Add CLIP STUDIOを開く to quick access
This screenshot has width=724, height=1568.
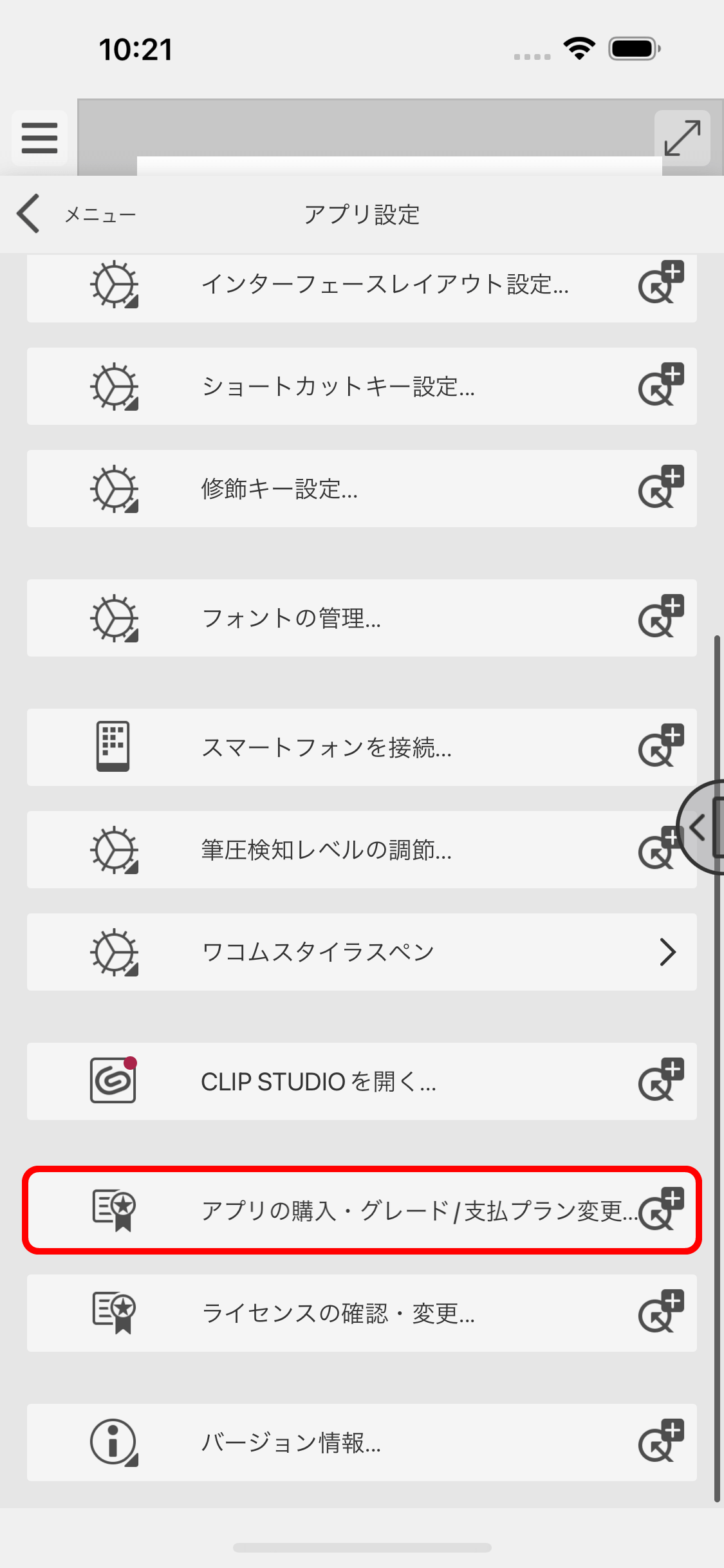tap(660, 1080)
